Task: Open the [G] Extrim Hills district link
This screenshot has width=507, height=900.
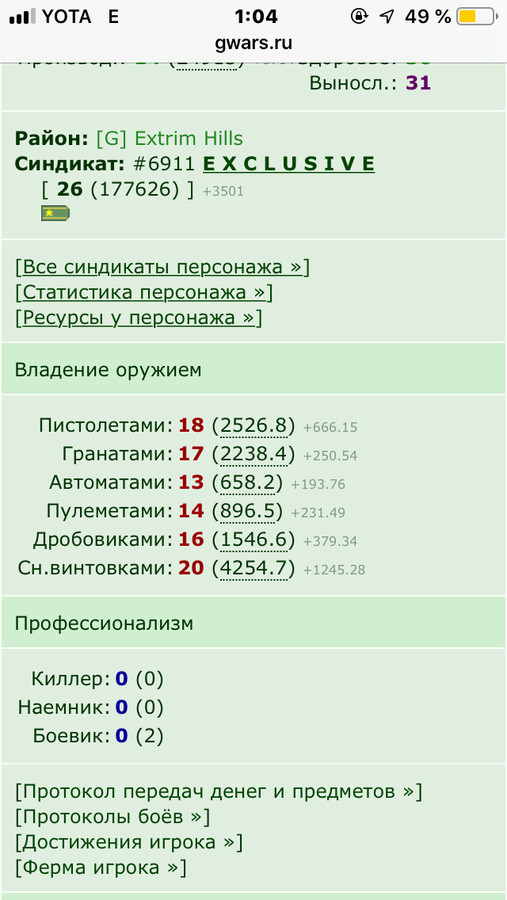Action: pos(169,138)
